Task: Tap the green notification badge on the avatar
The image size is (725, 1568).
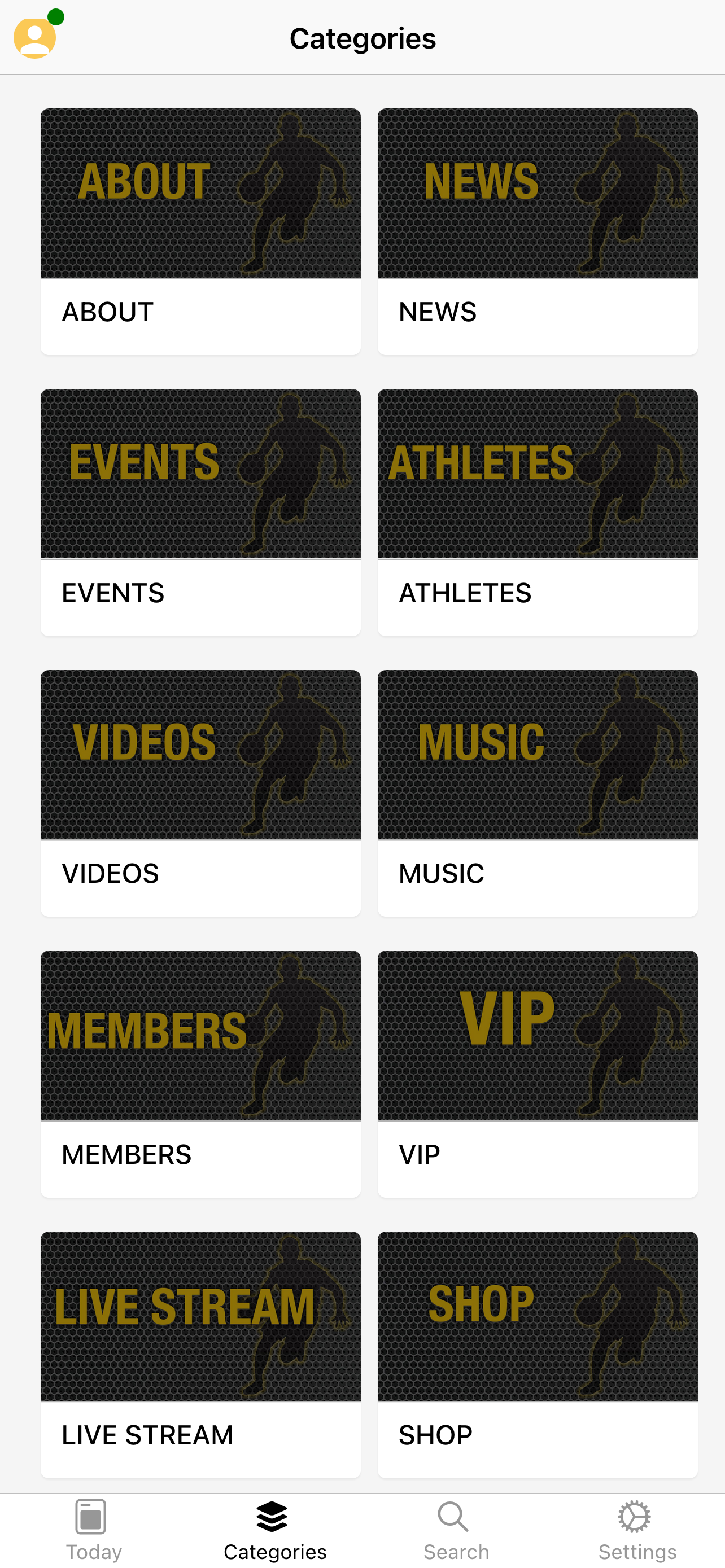Action: tap(56, 16)
